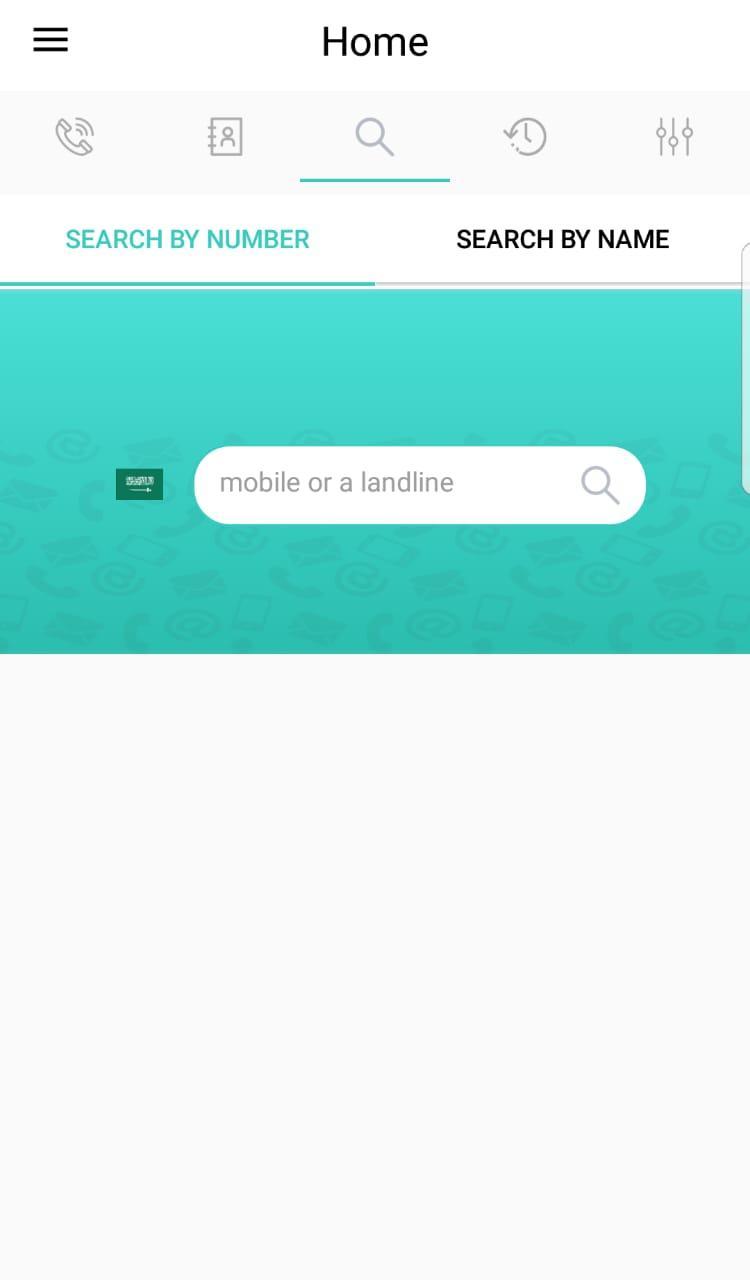Open the contacts book tab
The width and height of the screenshot is (750, 1280).
click(x=225, y=137)
